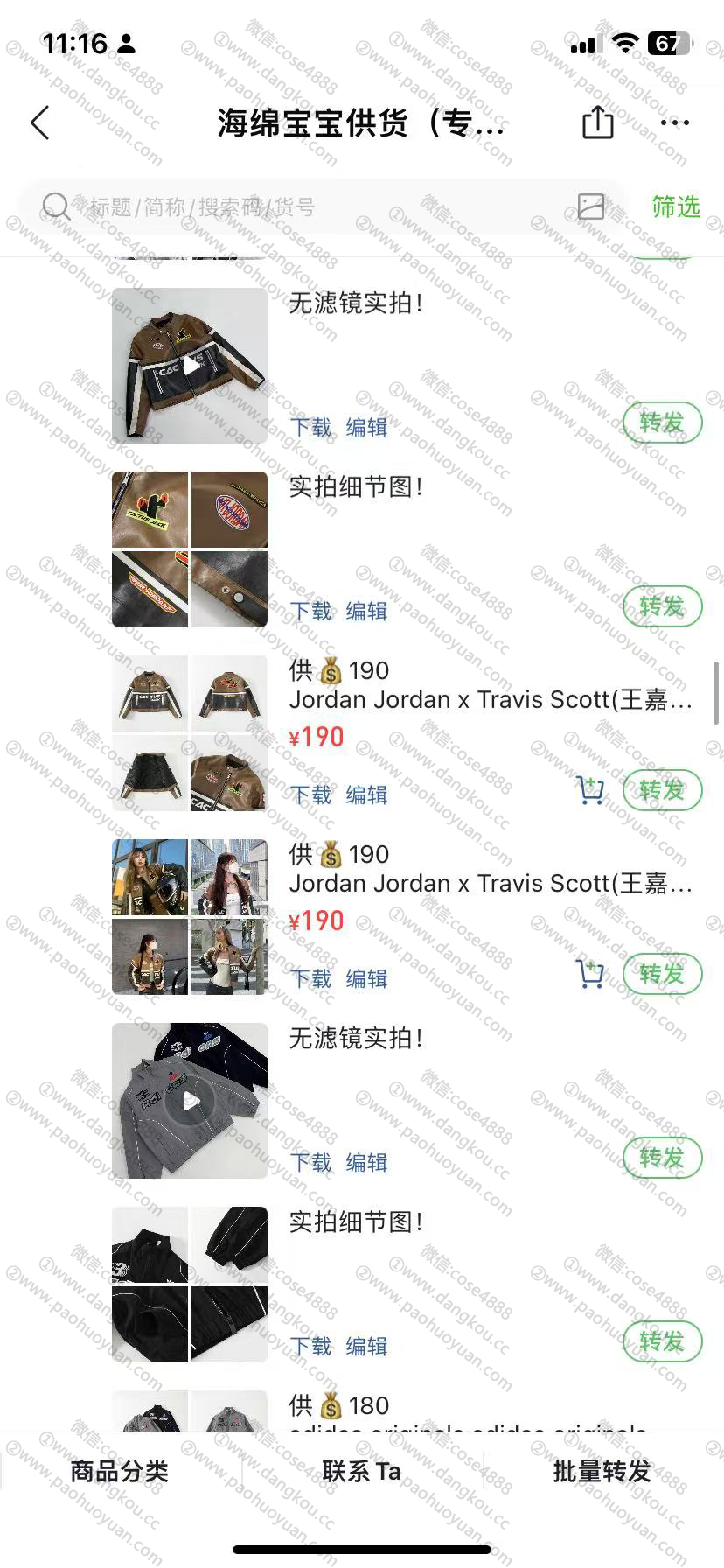Add the model-photo Jordan jacket listing to cart
The height and width of the screenshot is (1568, 724).
(590, 974)
